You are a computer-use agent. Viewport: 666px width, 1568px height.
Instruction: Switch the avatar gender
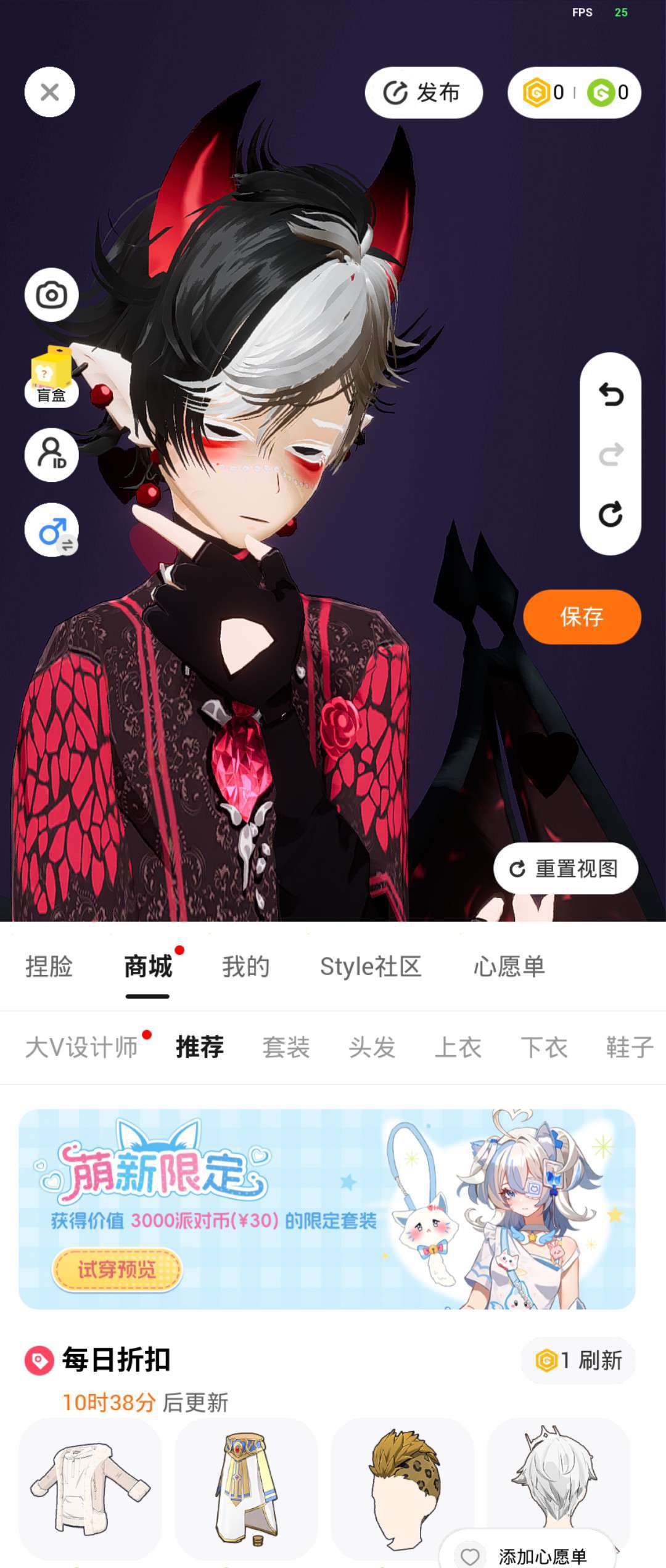click(x=51, y=530)
